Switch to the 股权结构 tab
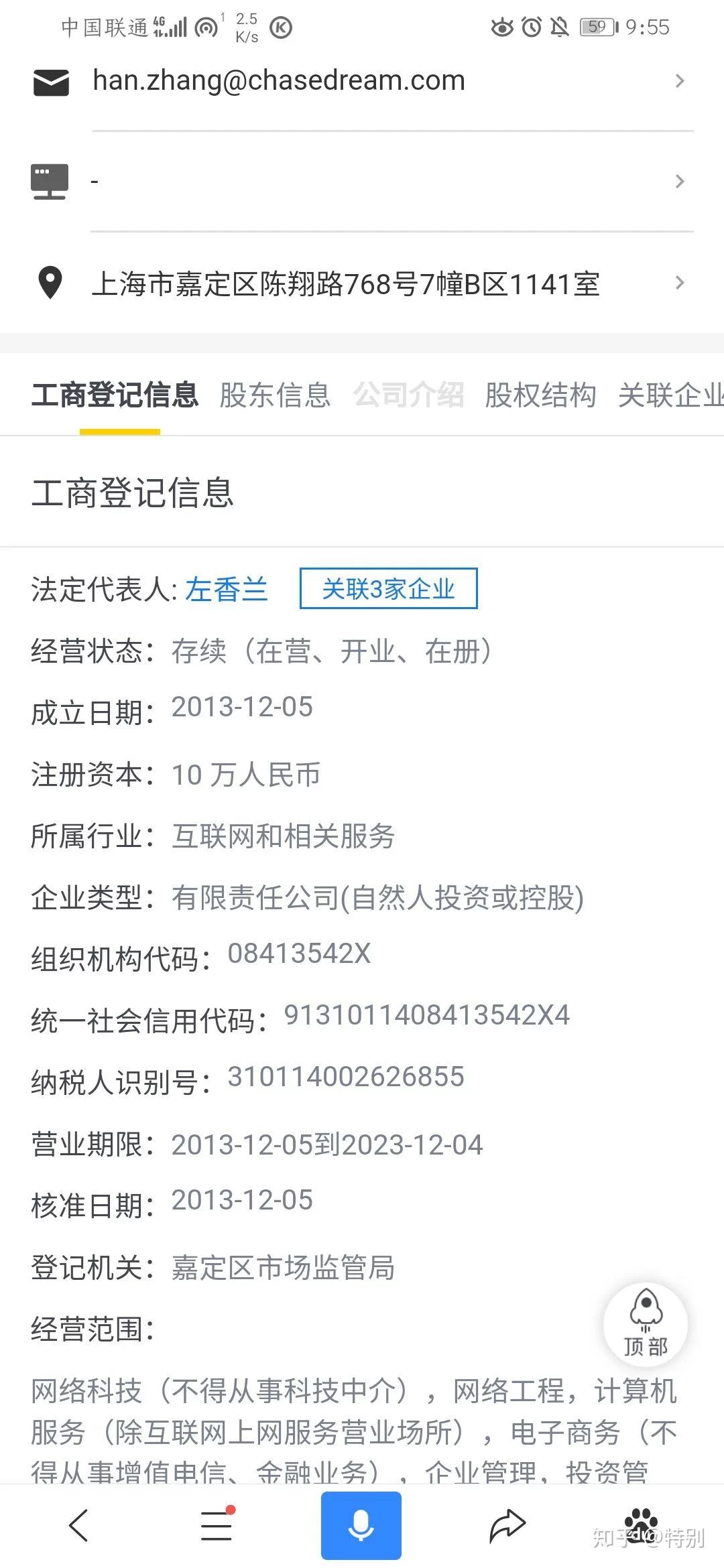The height and width of the screenshot is (1568, 724). 540,395
